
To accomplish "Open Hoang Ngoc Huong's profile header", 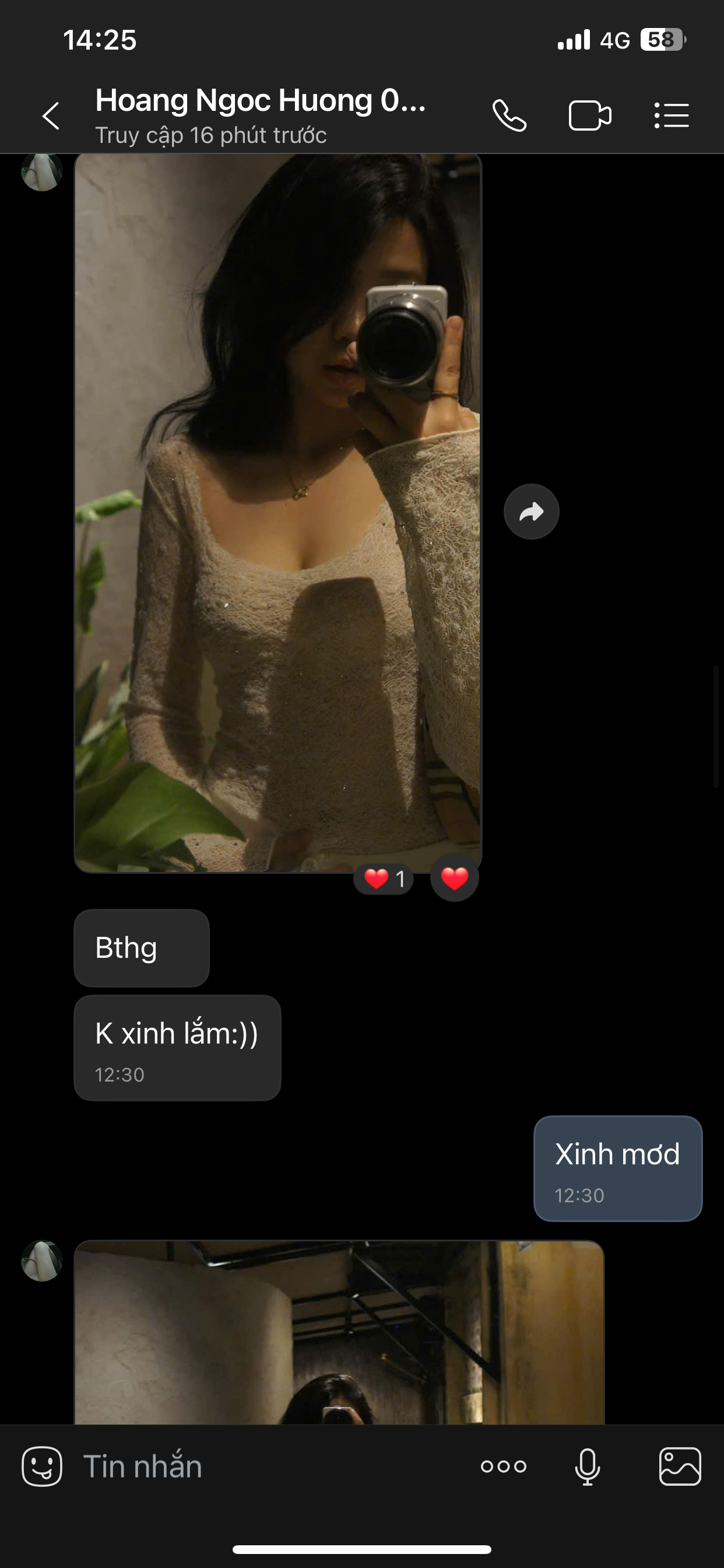I will click(262, 114).
